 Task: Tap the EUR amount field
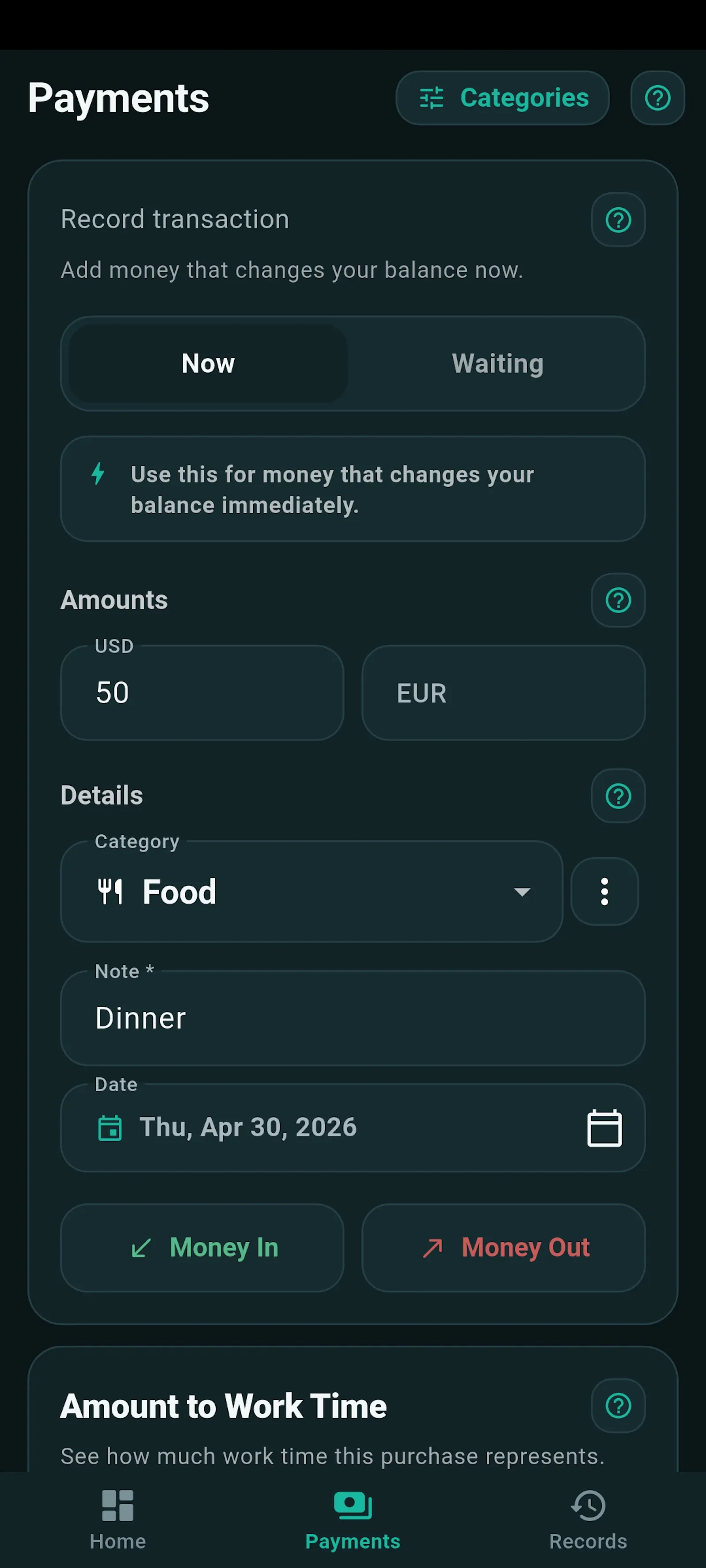[503, 693]
